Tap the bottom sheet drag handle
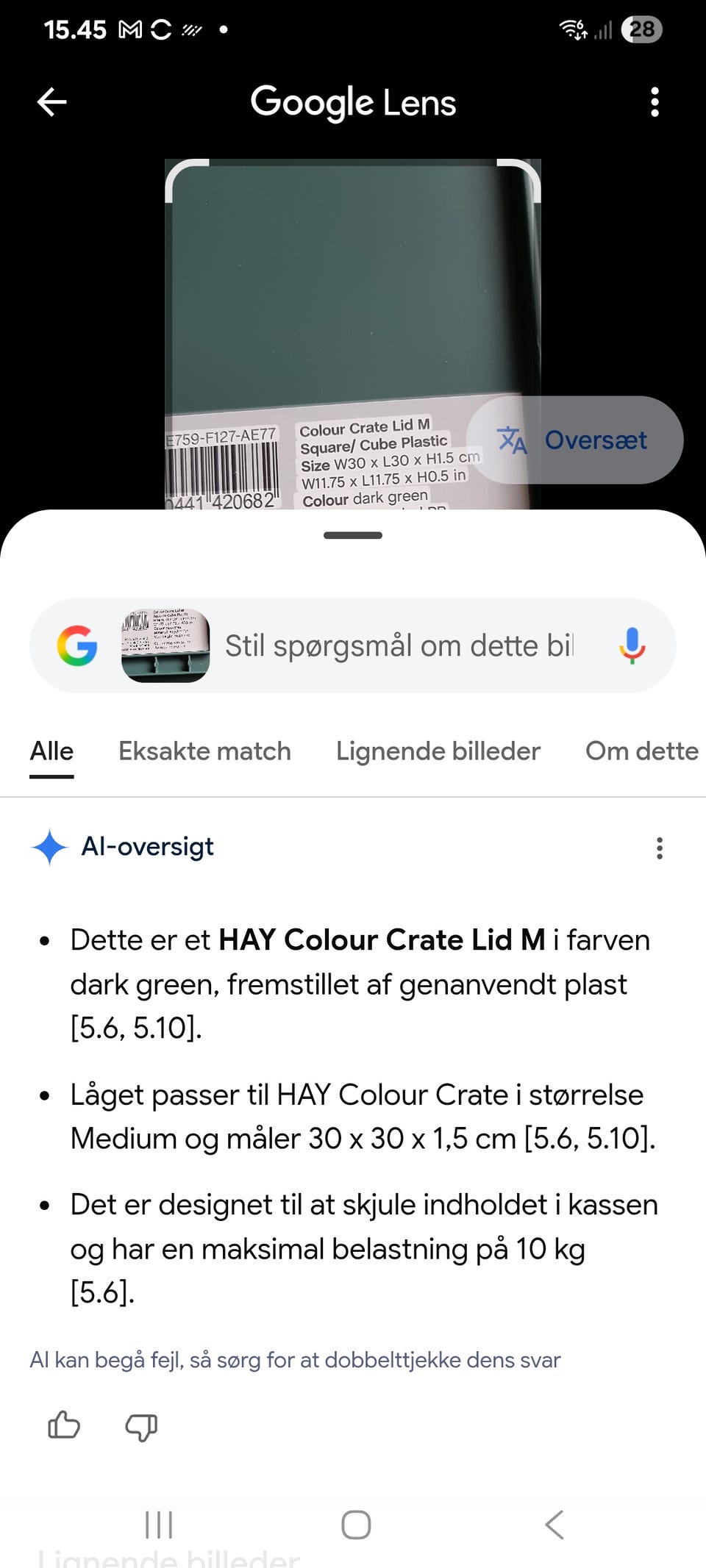This screenshot has width=706, height=1568. [x=353, y=535]
